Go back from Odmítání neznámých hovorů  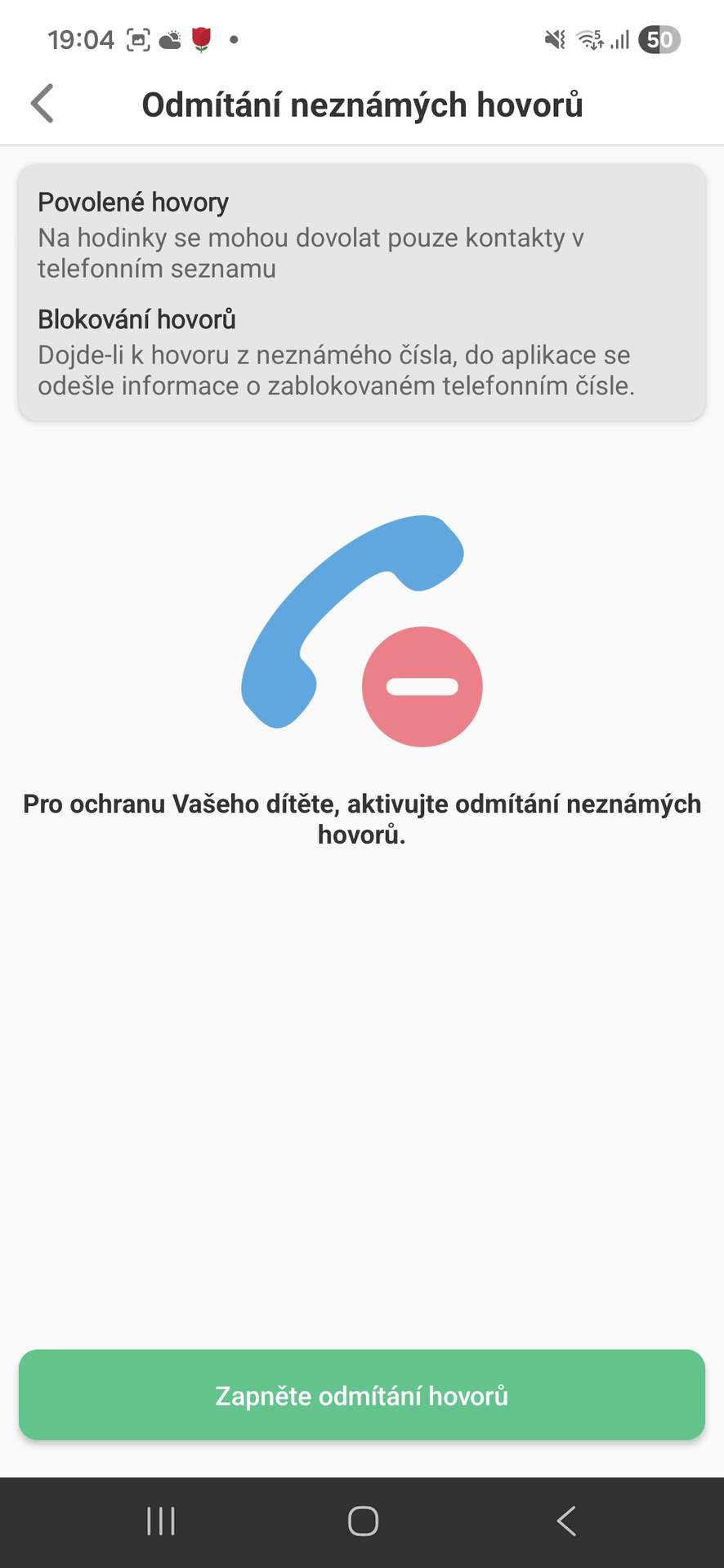pyautogui.click(x=42, y=104)
